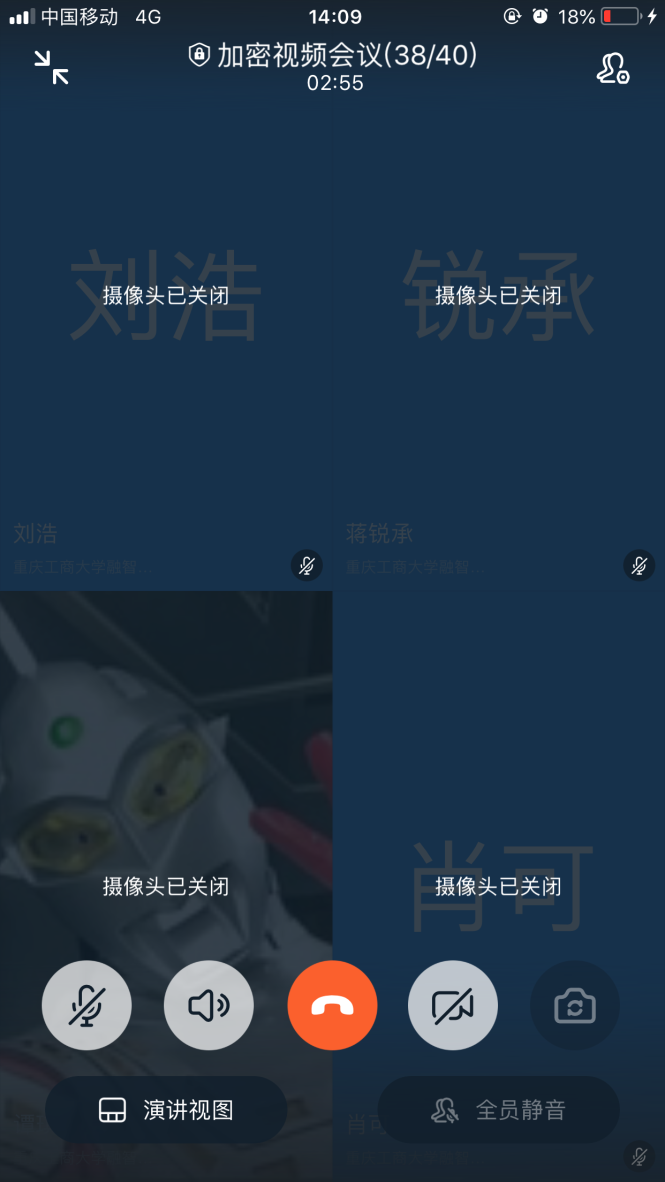
Task: Select 蒋锐承's video tile
Action: point(498,343)
